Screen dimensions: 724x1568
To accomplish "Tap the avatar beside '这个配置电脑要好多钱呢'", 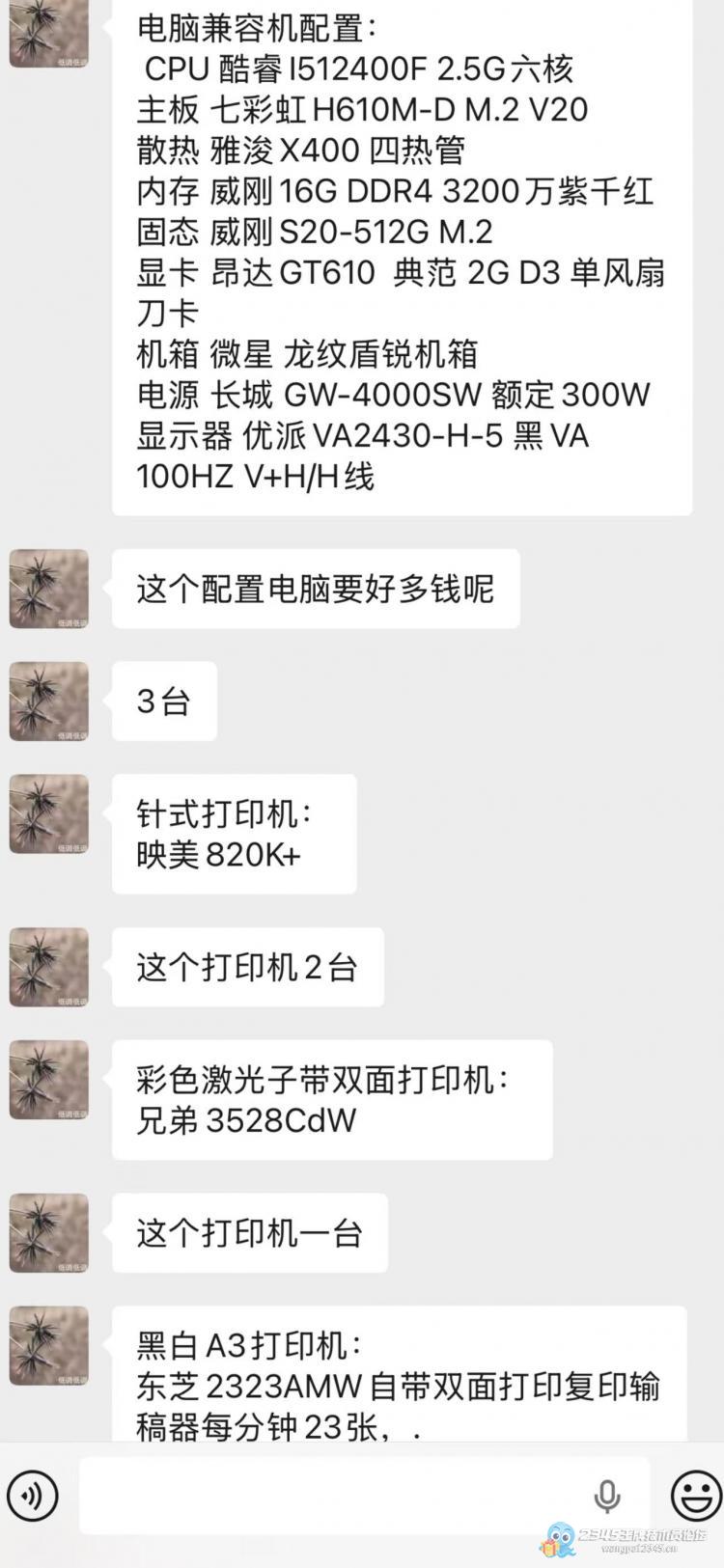I will click(x=49, y=589).
